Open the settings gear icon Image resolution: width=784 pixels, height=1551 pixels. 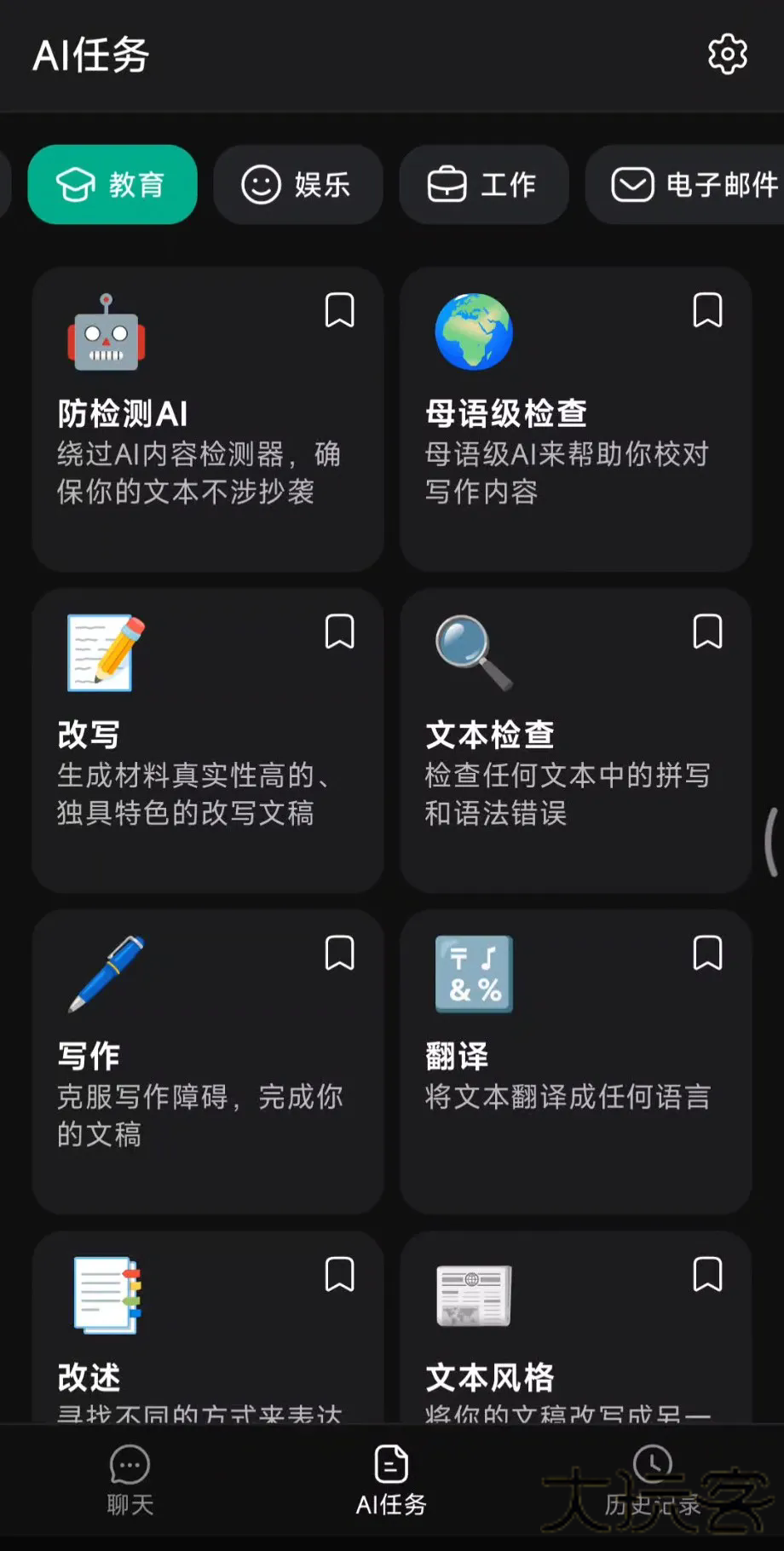(x=727, y=55)
